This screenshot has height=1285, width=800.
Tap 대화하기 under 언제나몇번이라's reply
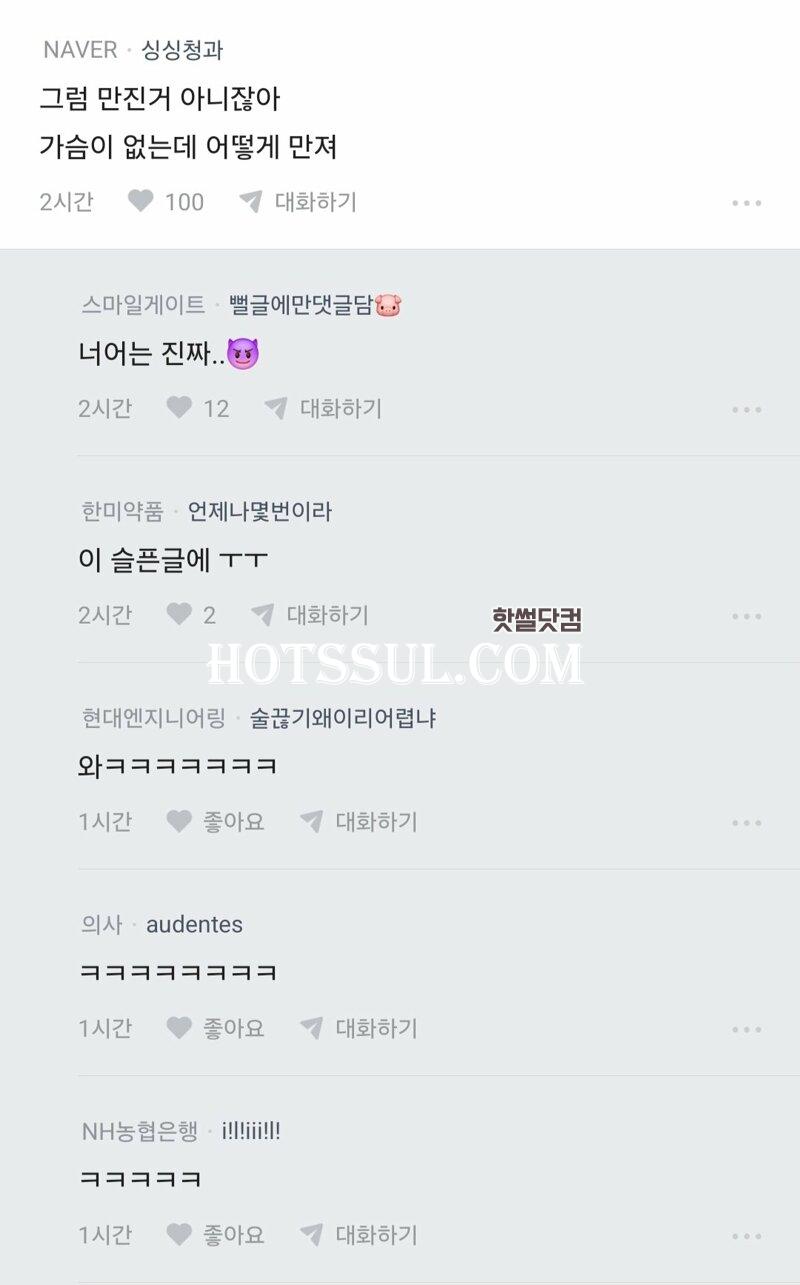(x=310, y=615)
